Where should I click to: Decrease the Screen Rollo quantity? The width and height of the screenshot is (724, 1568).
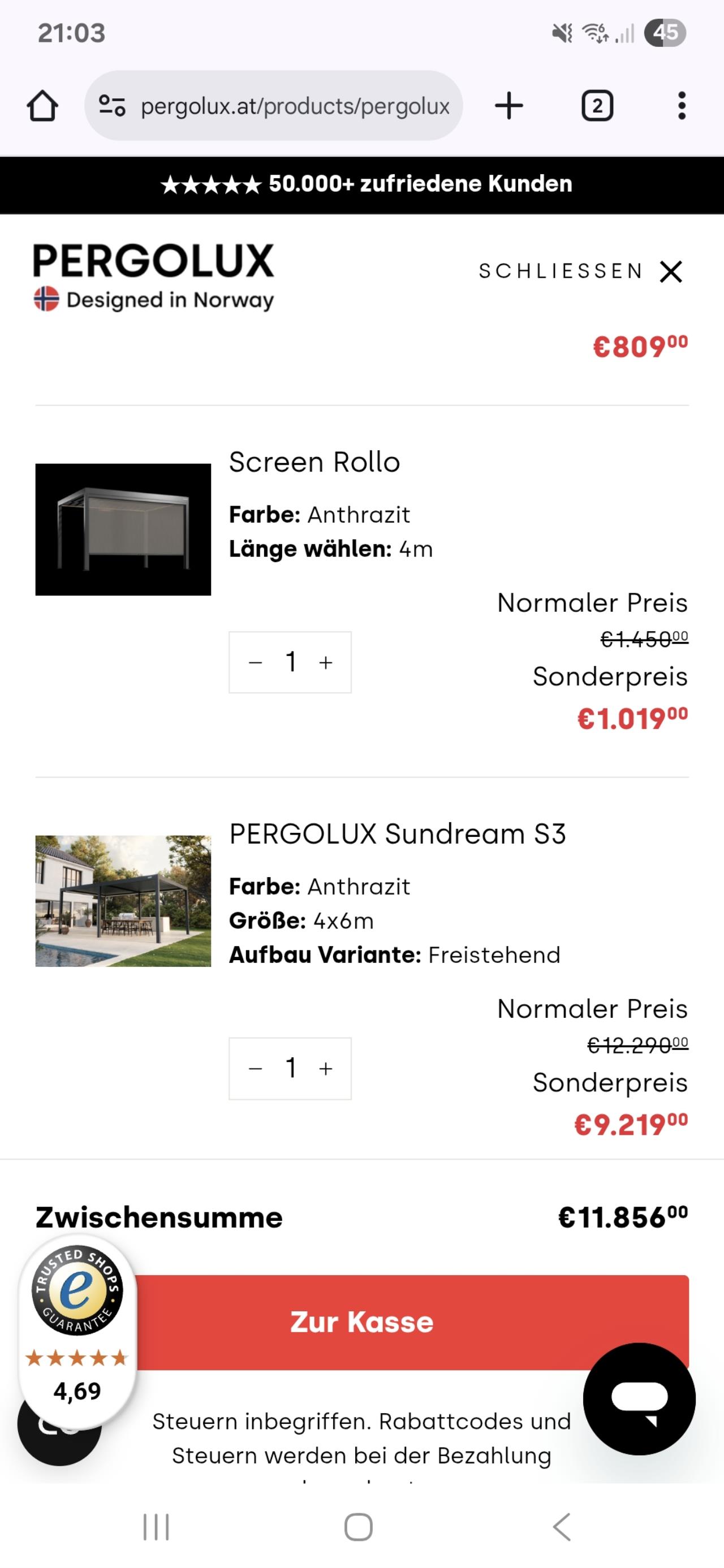(256, 662)
